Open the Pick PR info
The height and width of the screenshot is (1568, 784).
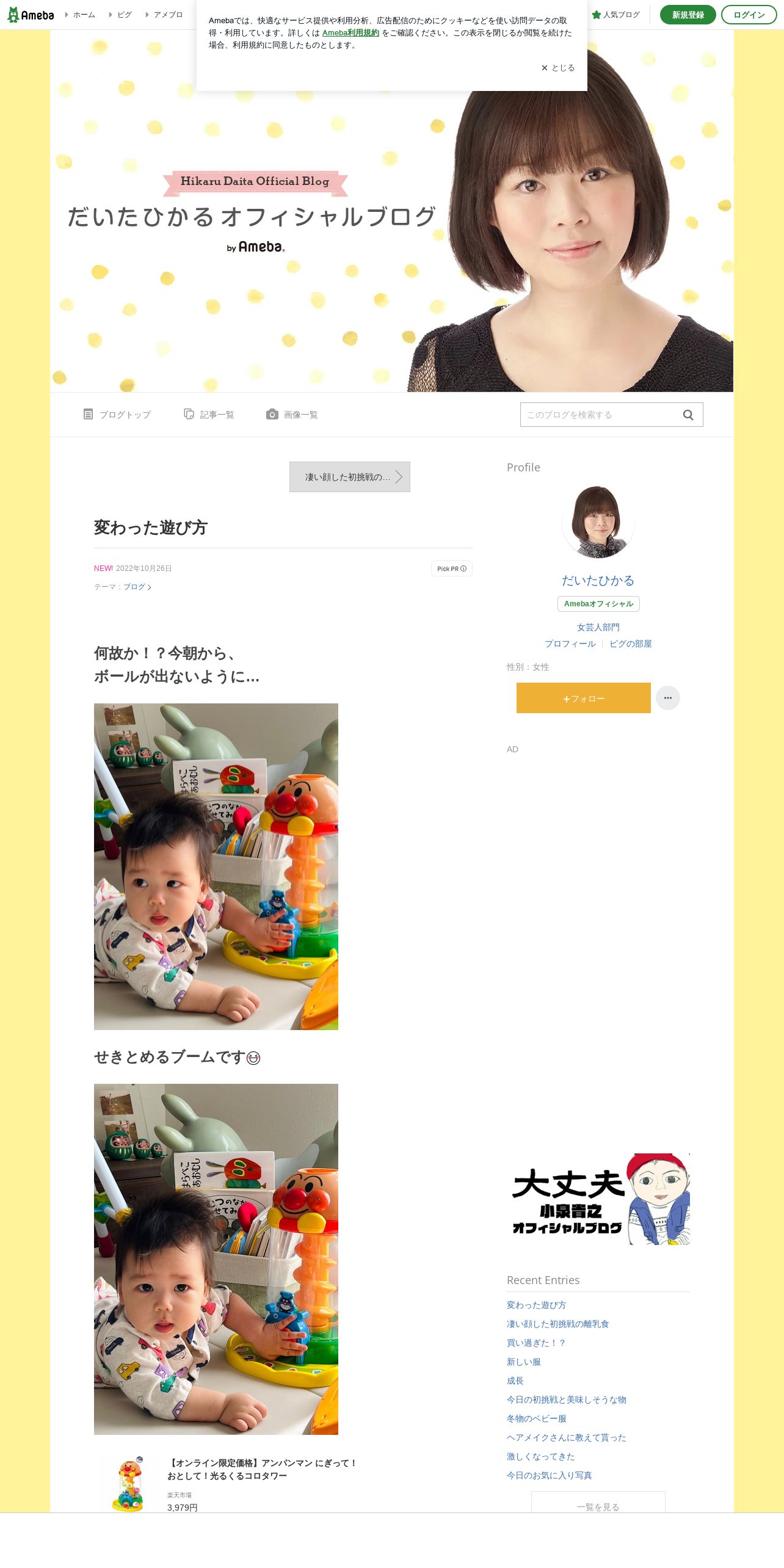coord(452,568)
